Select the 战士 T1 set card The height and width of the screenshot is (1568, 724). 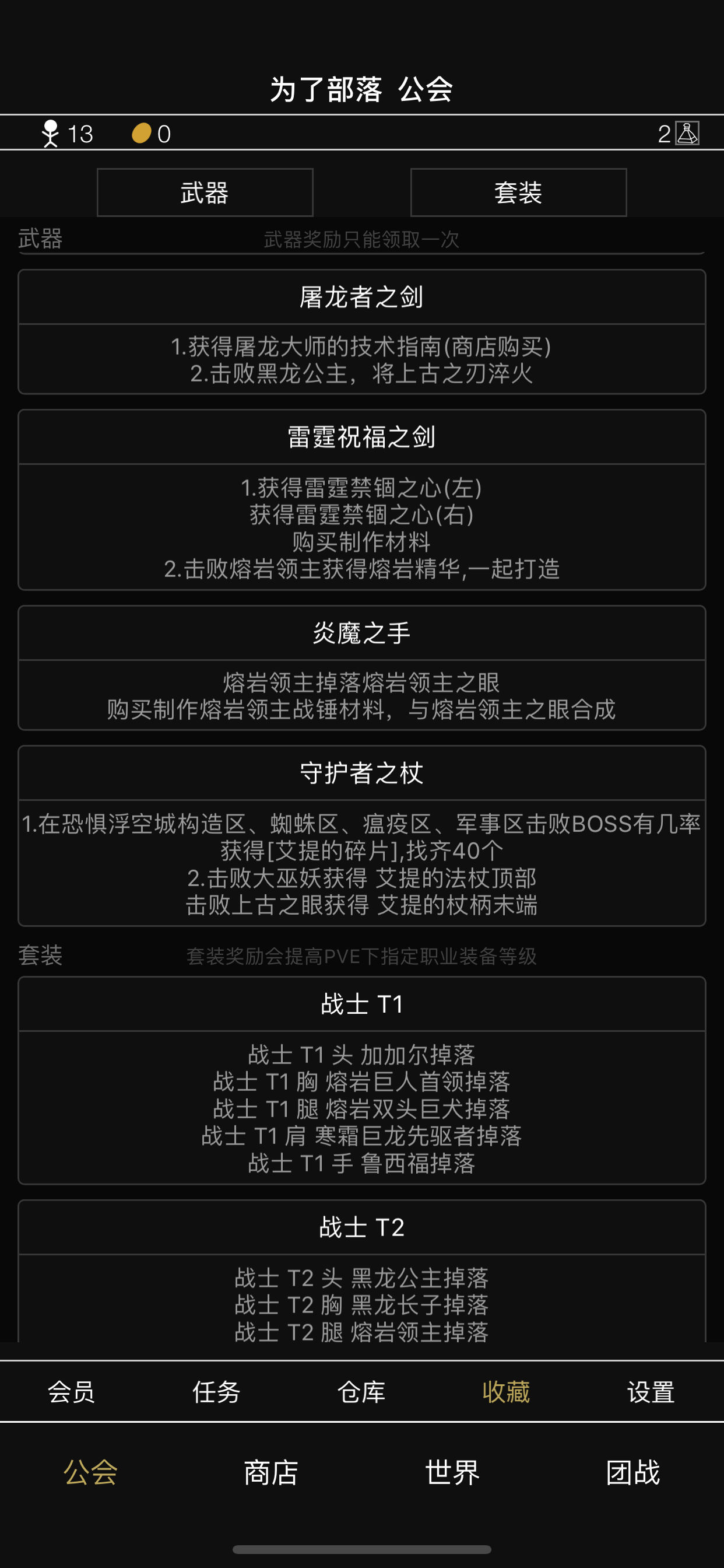(361, 1005)
